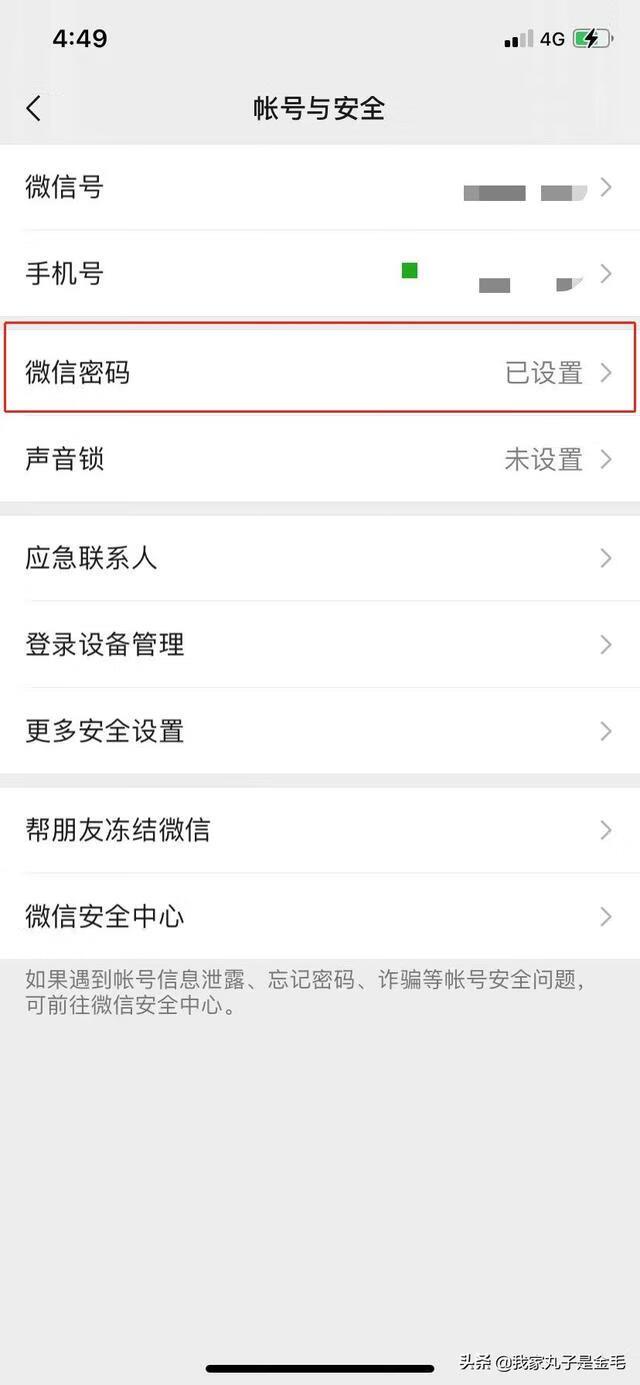640x1385 pixels.
Task: Open 登录设备管理
Action: pos(320,645)
